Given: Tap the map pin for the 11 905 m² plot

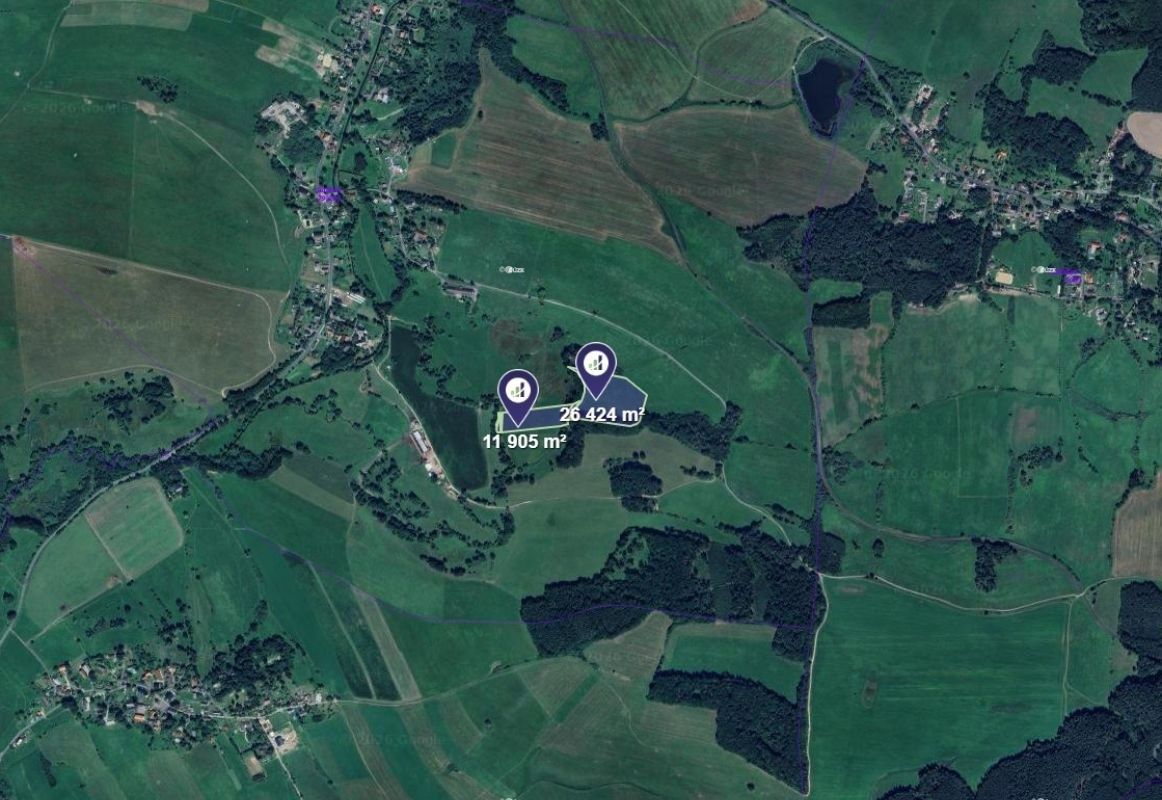Looking at the screenshot, I should (x=518, y=392).
